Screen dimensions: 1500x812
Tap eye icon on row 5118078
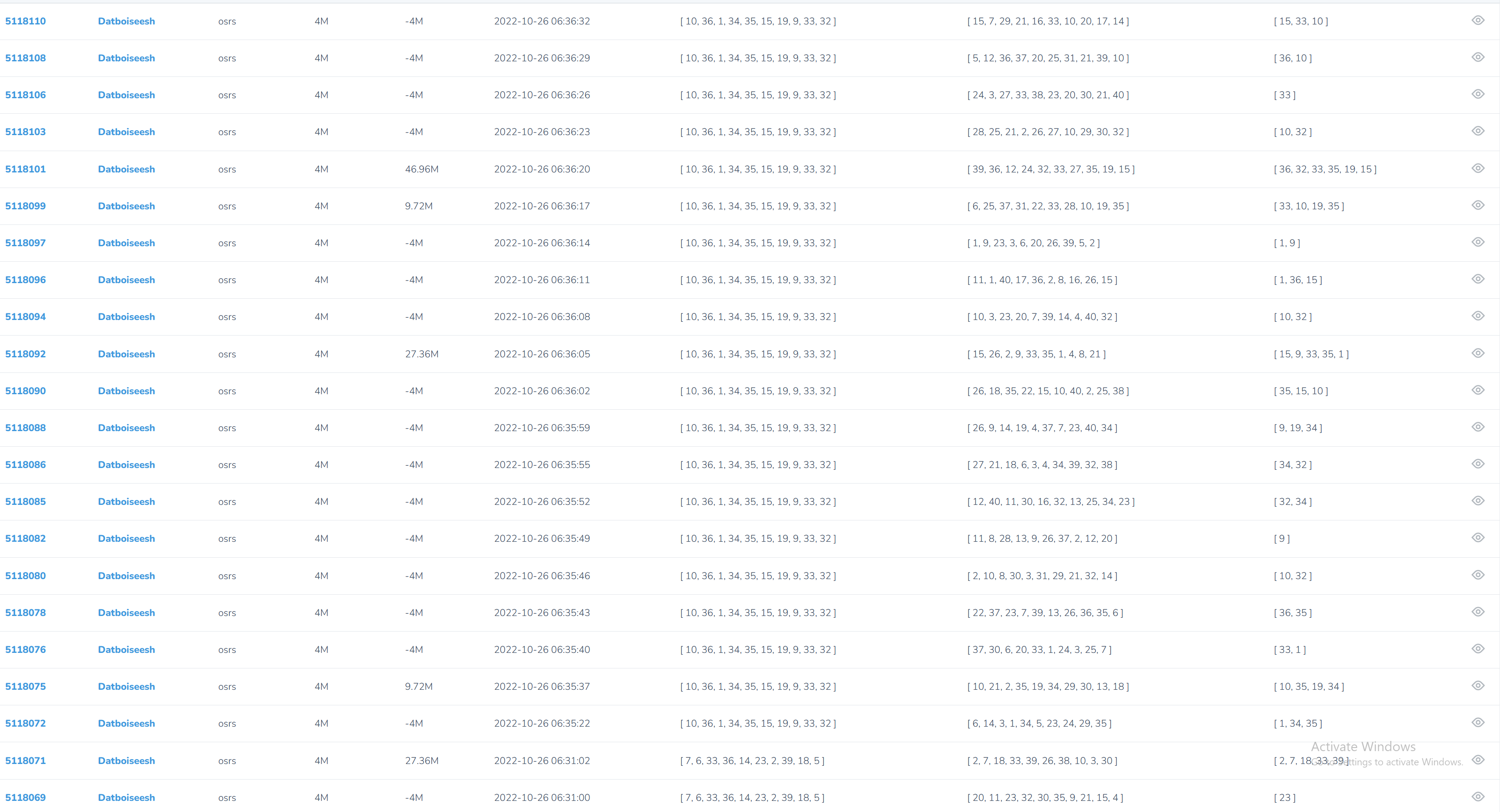[x=1478, y=612]
